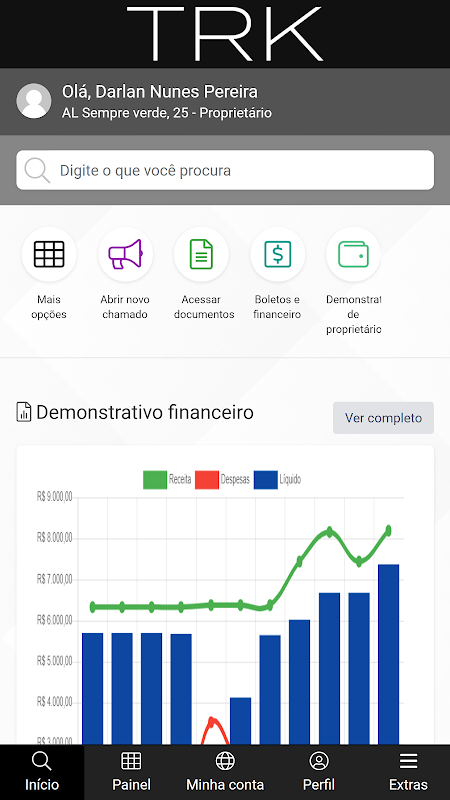Screen dimensions: 450x800
Task: Toggle the Líquido legend item
Action: tap(278, 480)
